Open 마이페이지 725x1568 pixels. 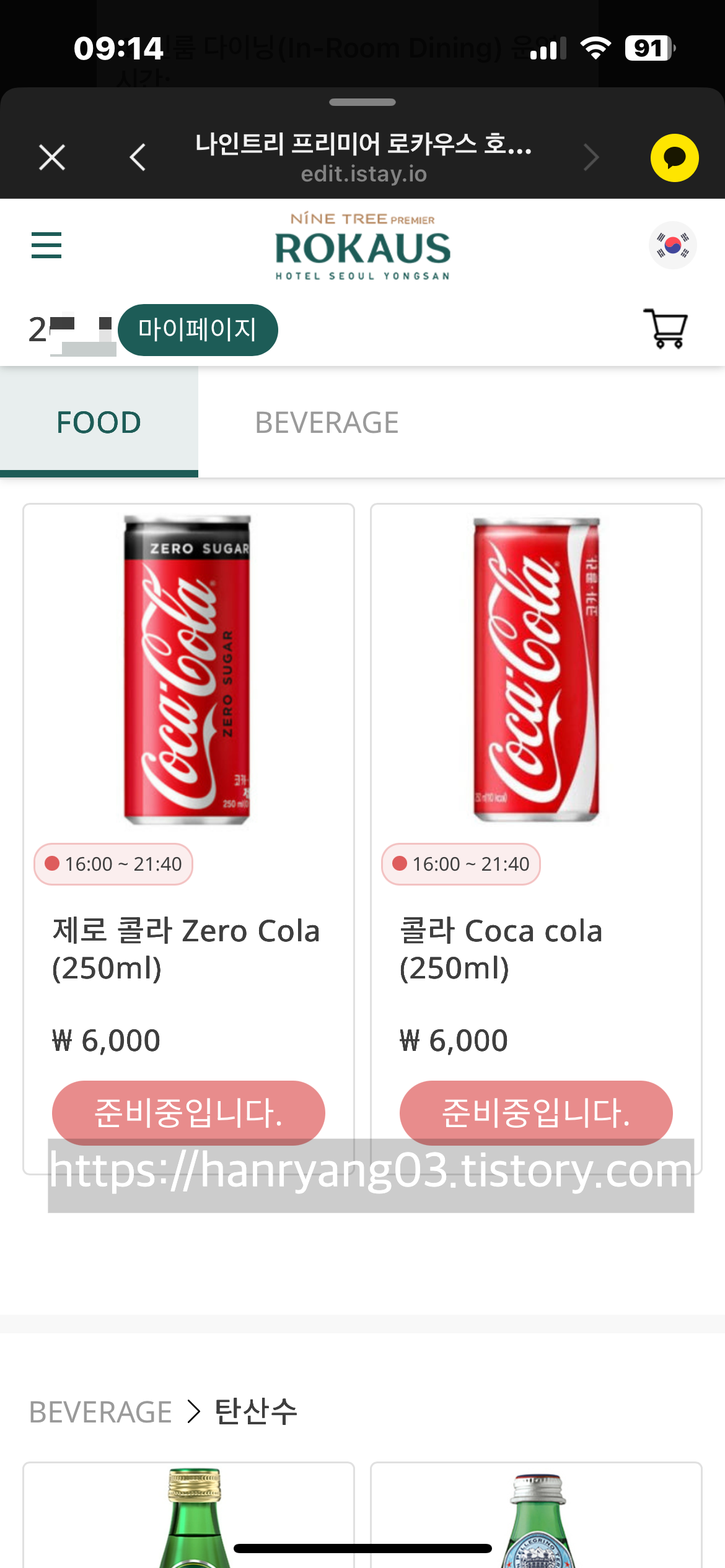tap(198, 329)
